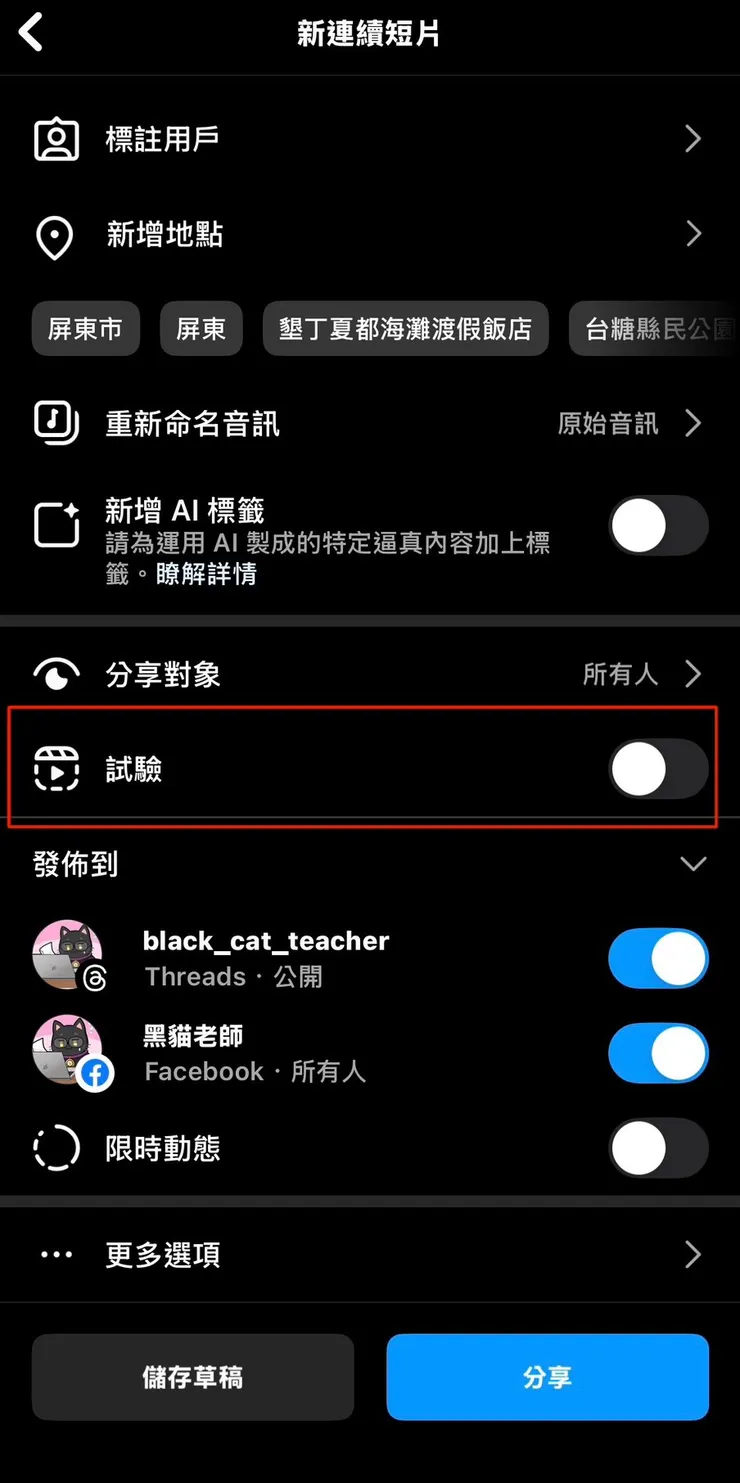The height and width of the screenshot is (1483, 740).
Task: Click the audience icon next to 分享對象
Action: tap(57, 674)
